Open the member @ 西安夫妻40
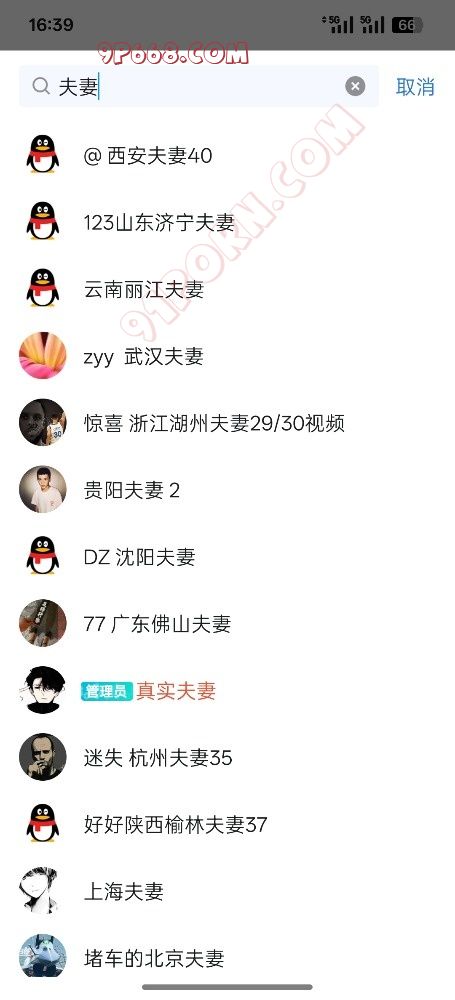This screenshot has height=1000, width=455. click(227, 155)
